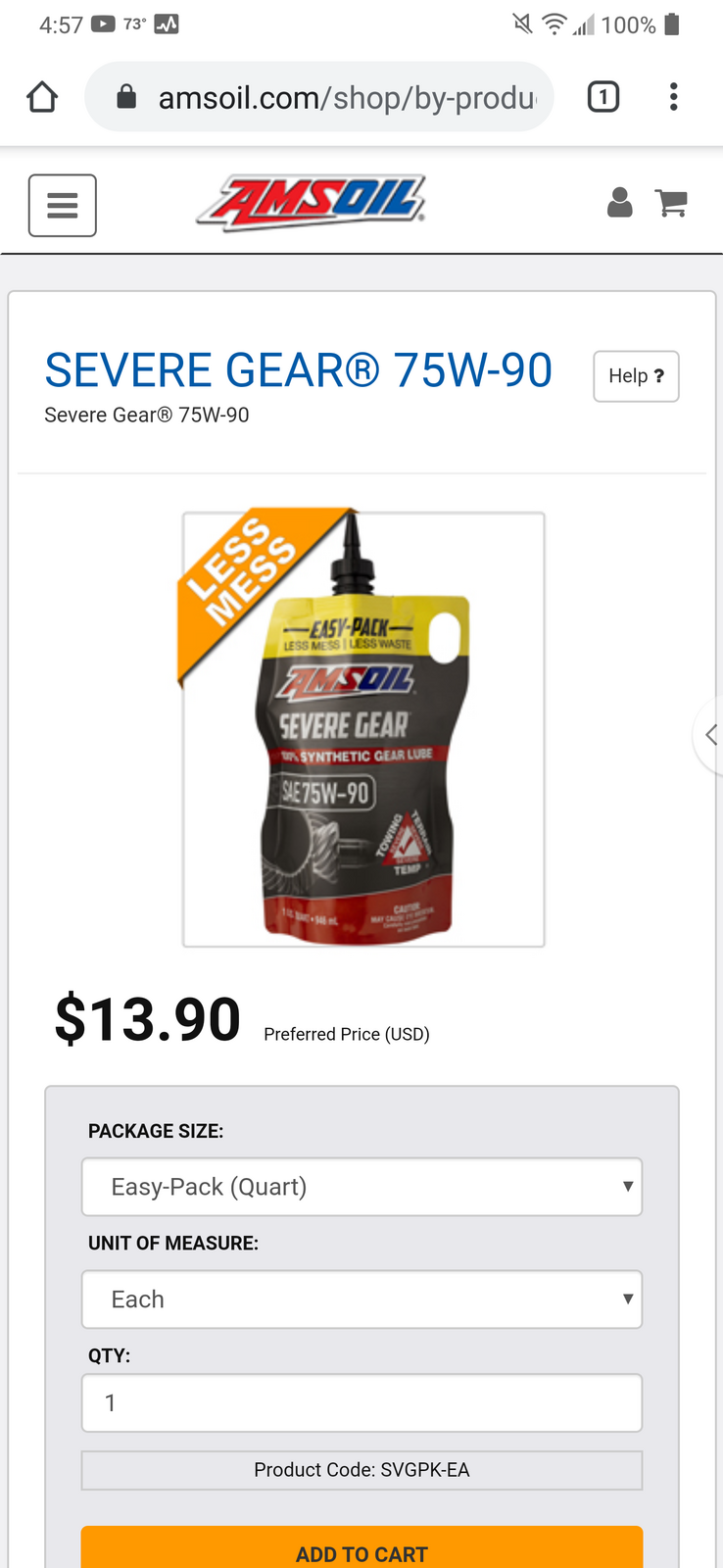Open the edge panel handle arrow
The image size is (723, 1568).
(x=710, y=735)
